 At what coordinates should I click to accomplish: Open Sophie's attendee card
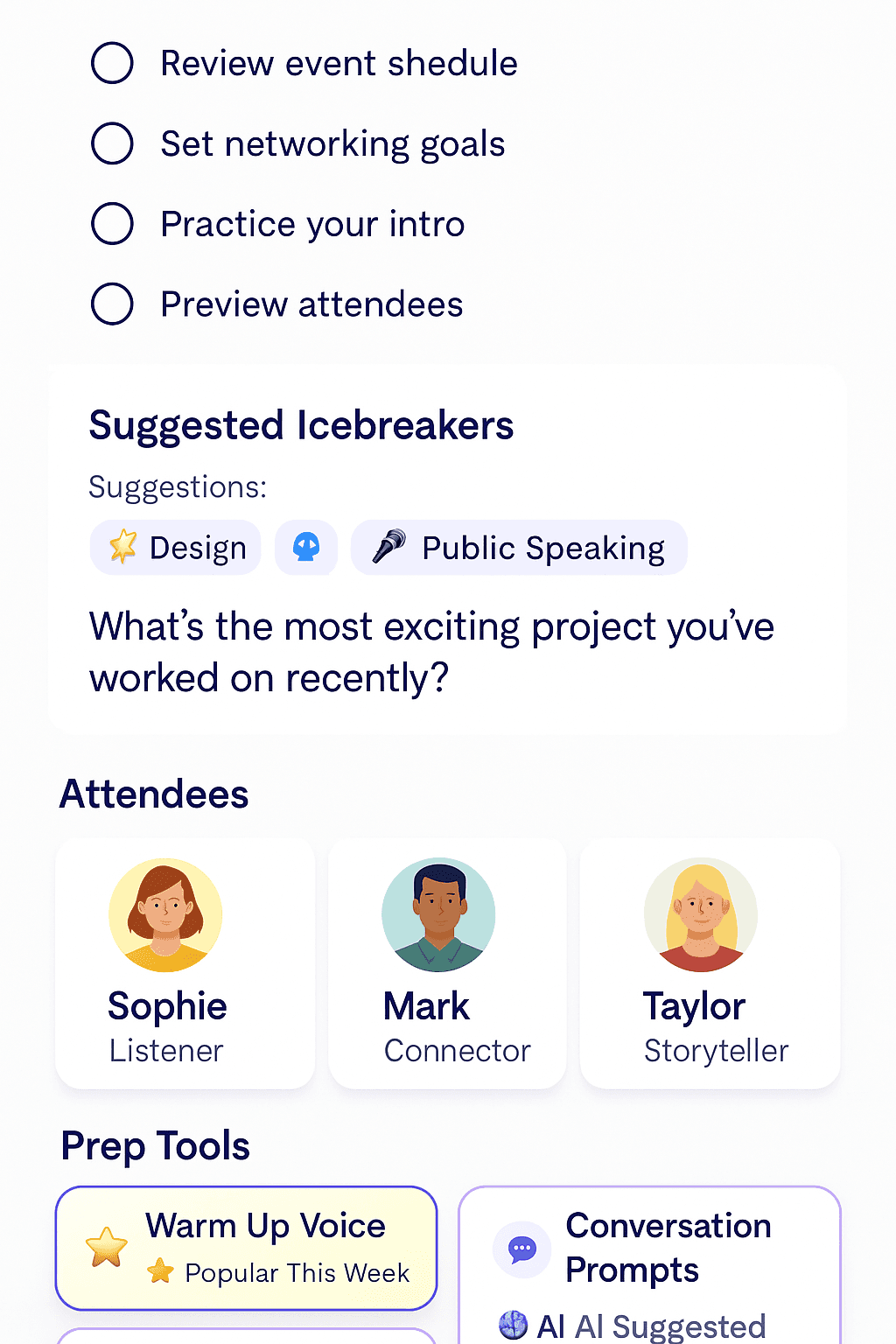[185, 963]
